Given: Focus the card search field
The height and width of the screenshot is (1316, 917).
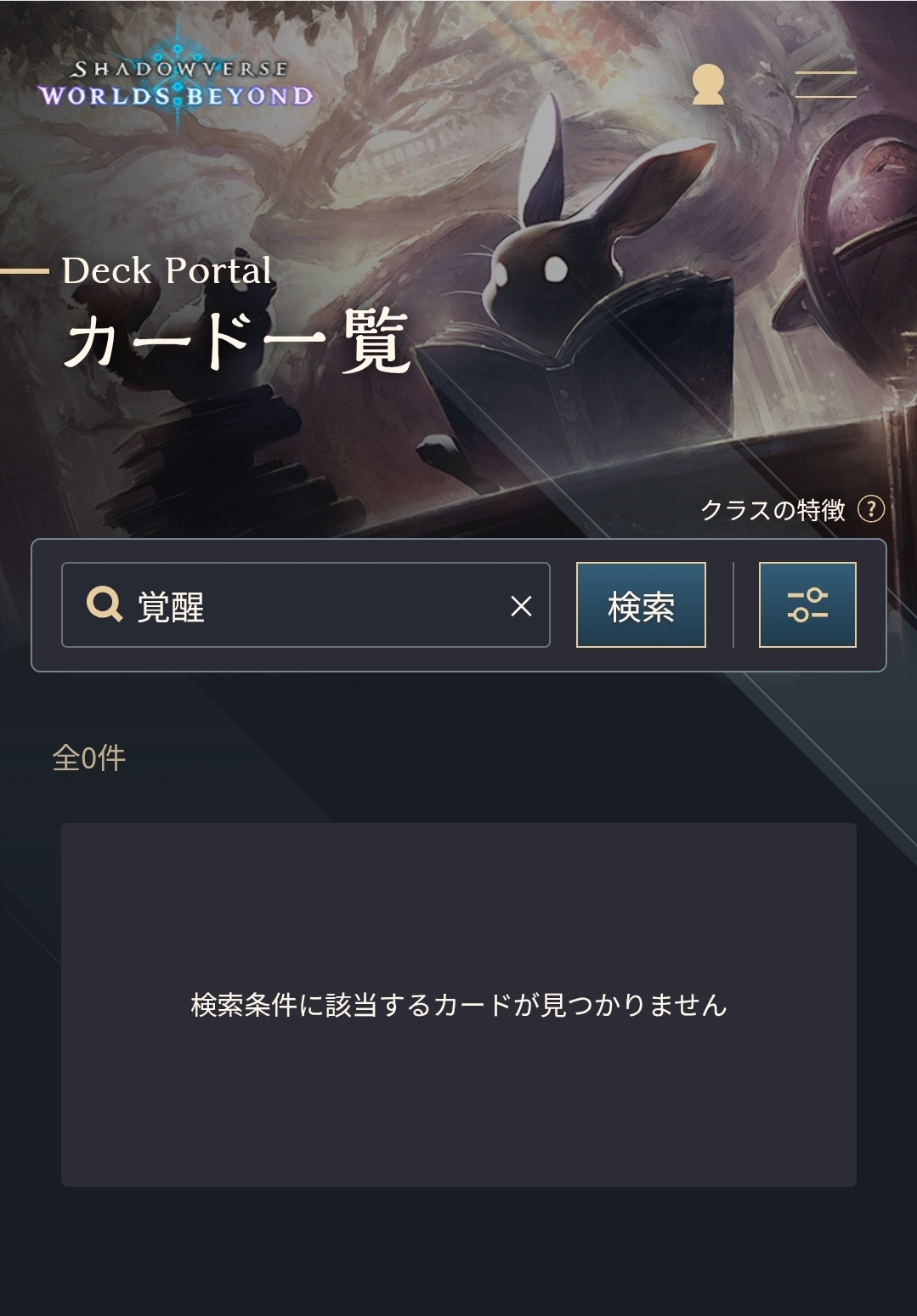Looking at the screenshot, I should [x=314, y=606].
